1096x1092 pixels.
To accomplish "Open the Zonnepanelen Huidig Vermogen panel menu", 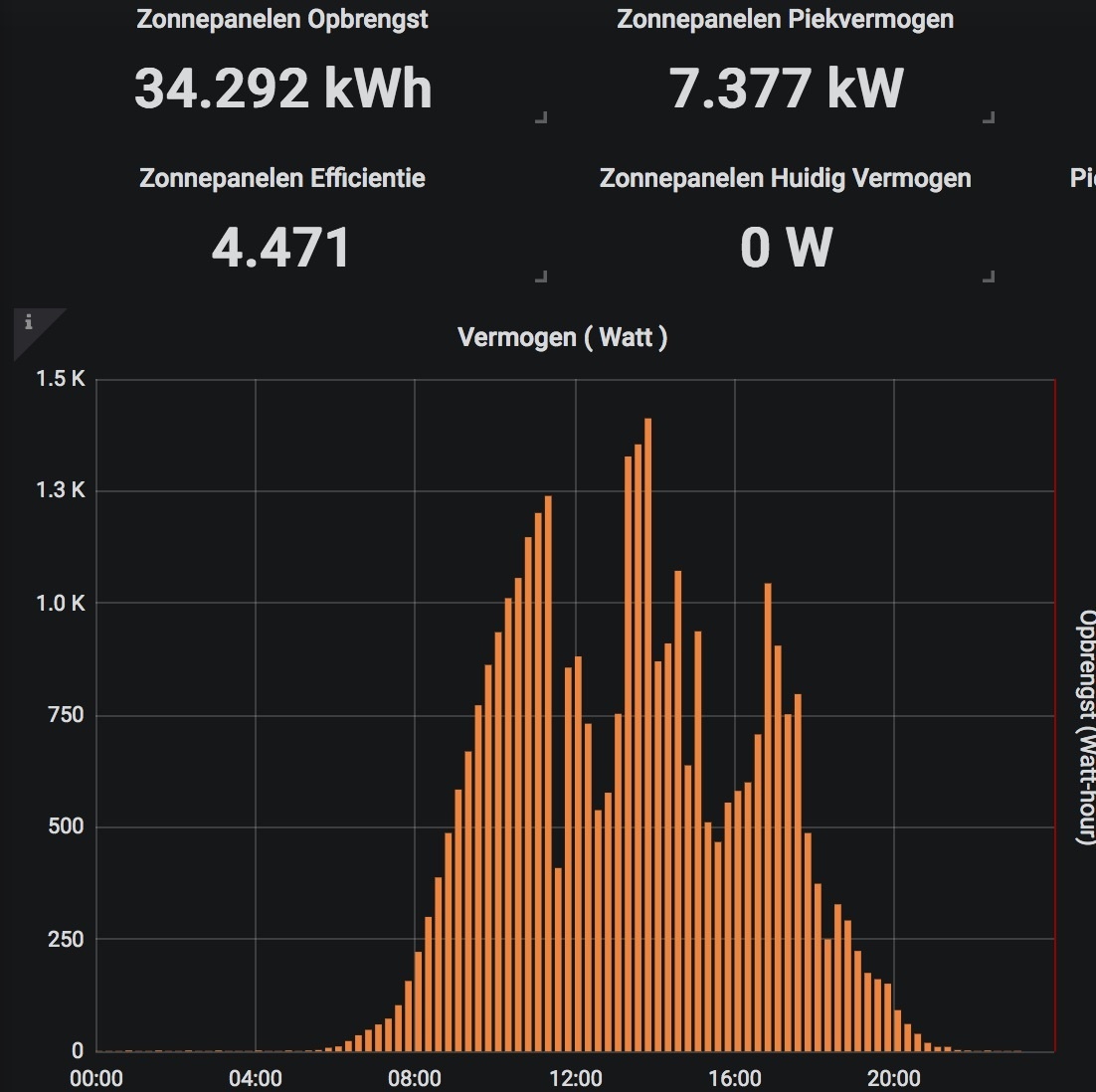I will click(785, 179).
